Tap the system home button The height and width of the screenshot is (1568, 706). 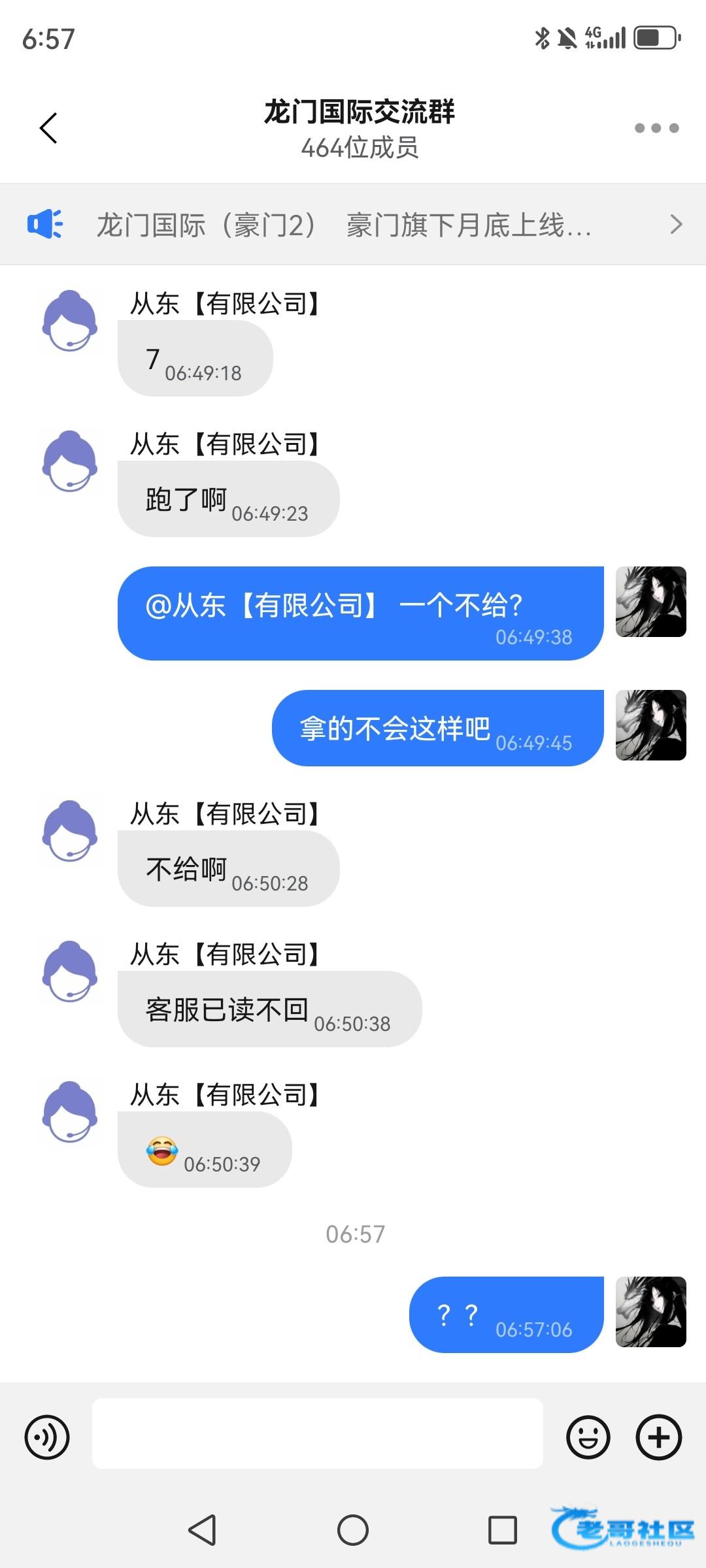(x=353, y=1530)
